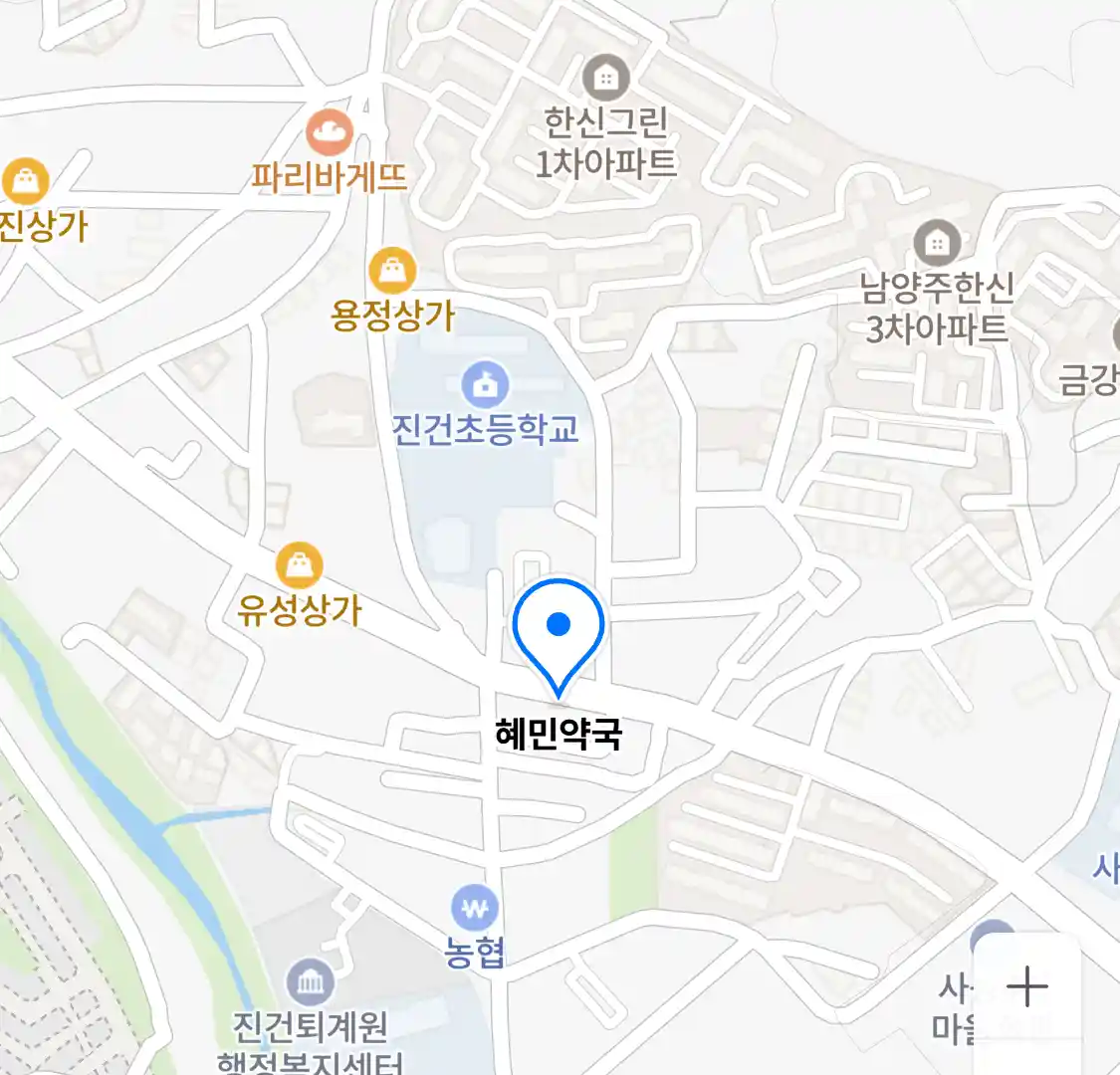This screenshot has width=1120, height=1075.
Task: Open the 진건퇴계원 행정복지센터 marker
Action: 311,983
